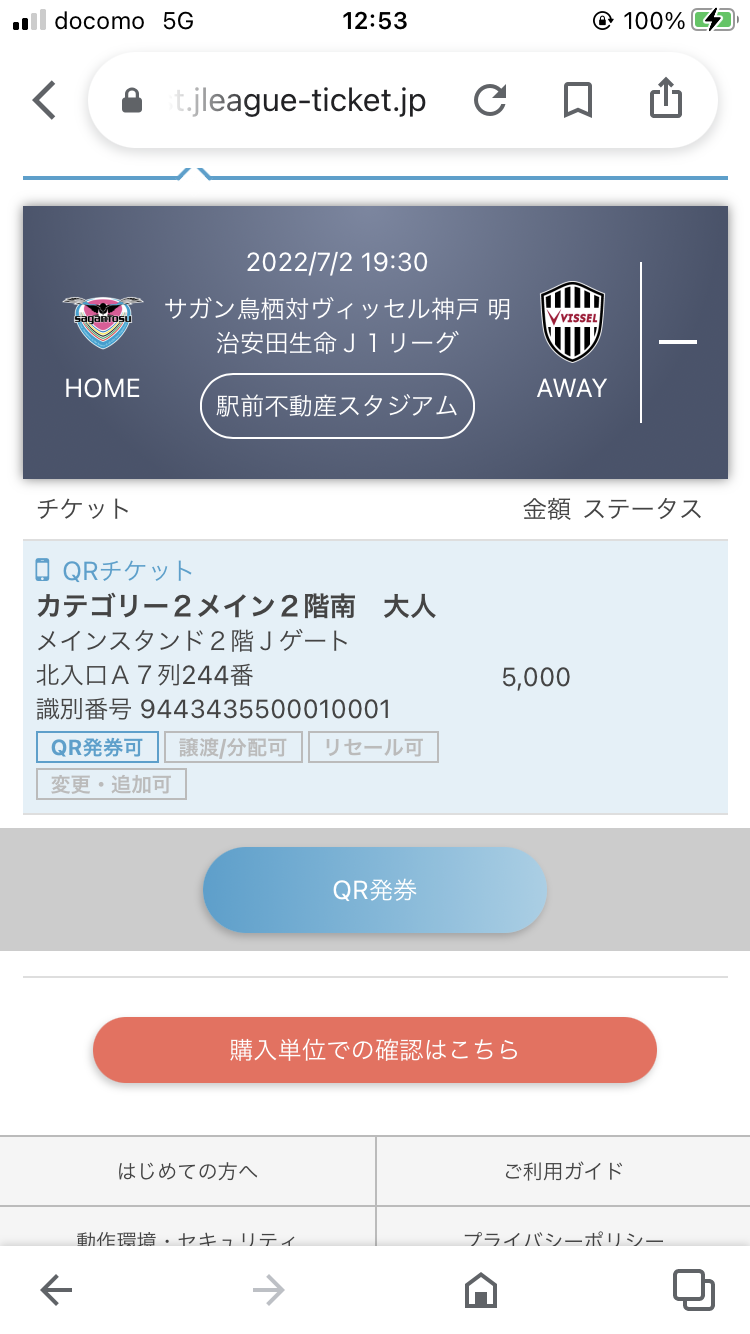Issue the ticket with QR発券 button

375,890
